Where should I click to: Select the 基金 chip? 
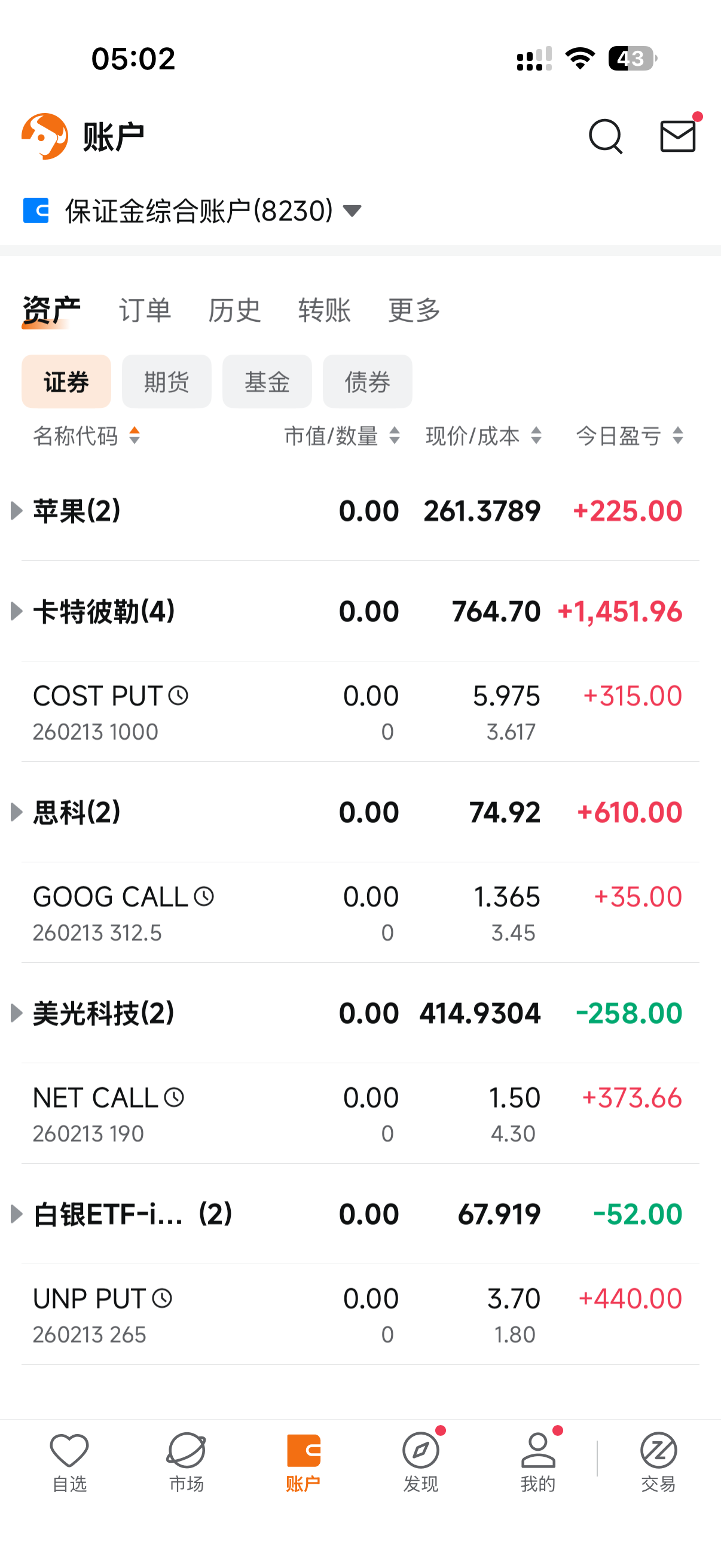point(267,382)
